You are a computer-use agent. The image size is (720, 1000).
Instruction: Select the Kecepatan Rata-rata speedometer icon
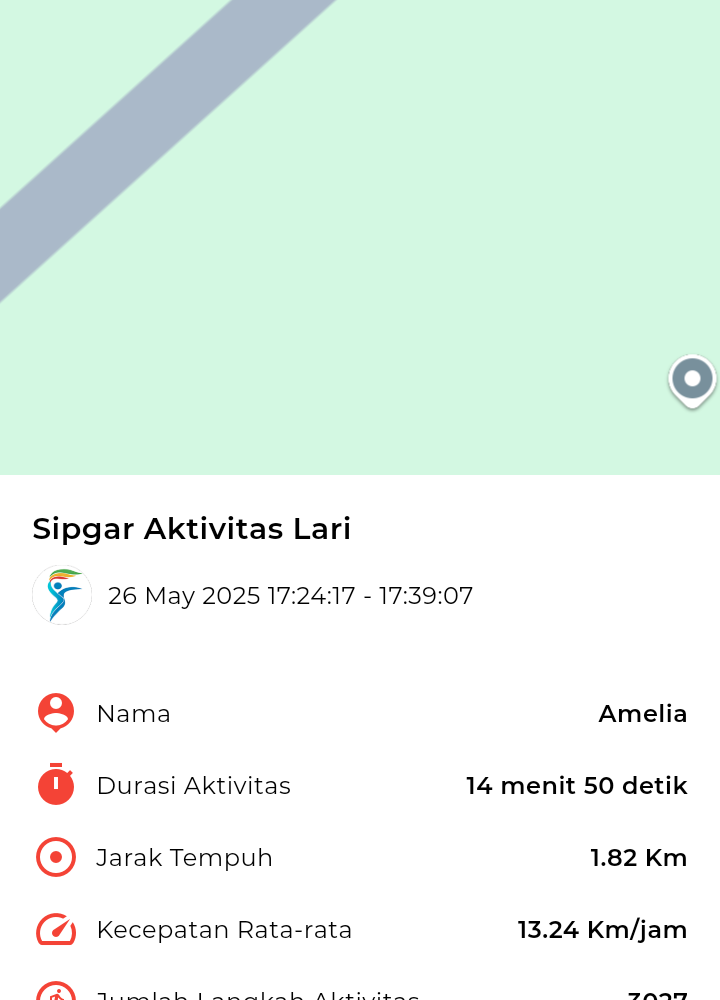click(x=56, y=928)
